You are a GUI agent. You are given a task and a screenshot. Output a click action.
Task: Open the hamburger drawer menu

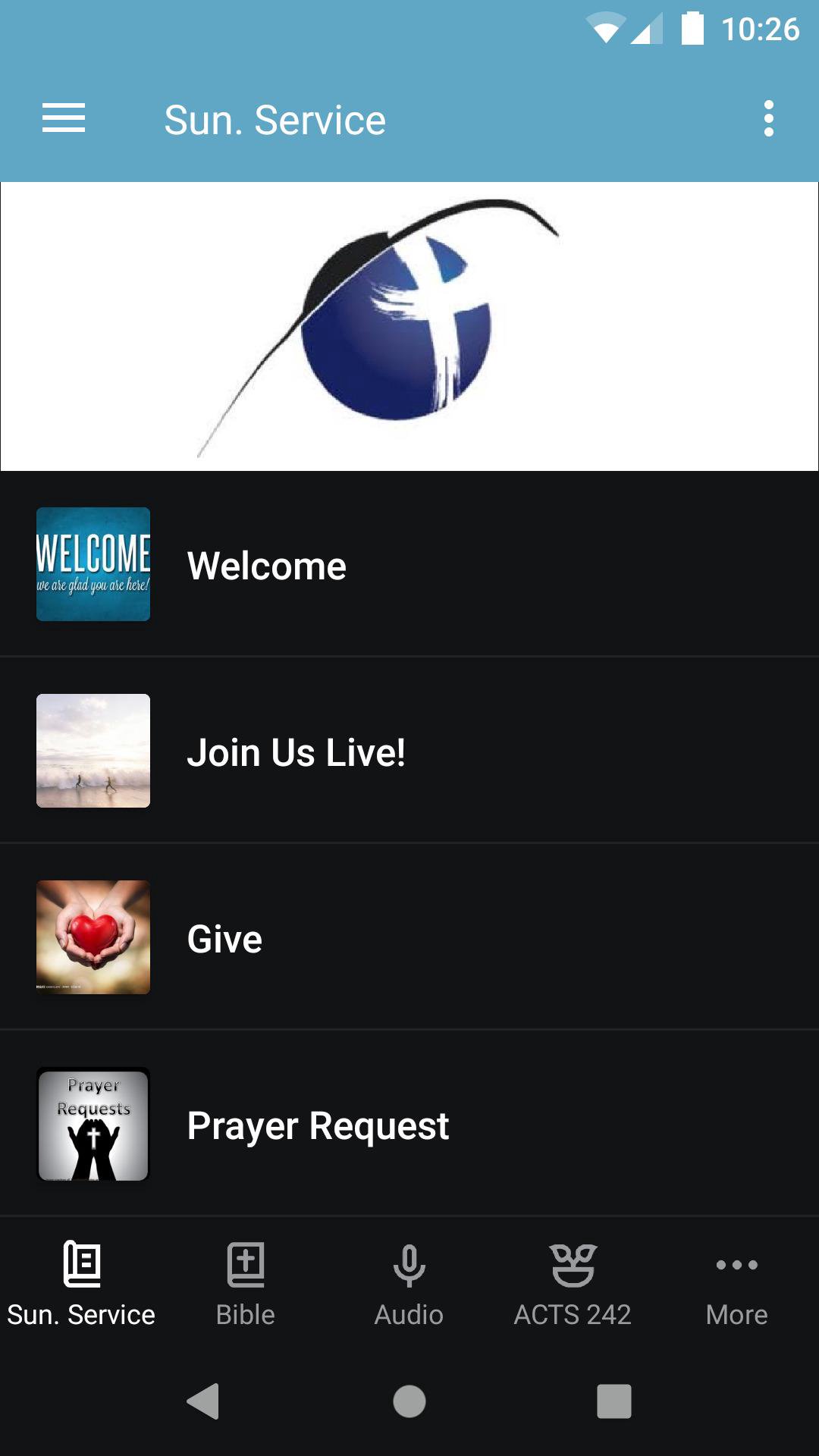pyautogui.click(x=64, y=119)
